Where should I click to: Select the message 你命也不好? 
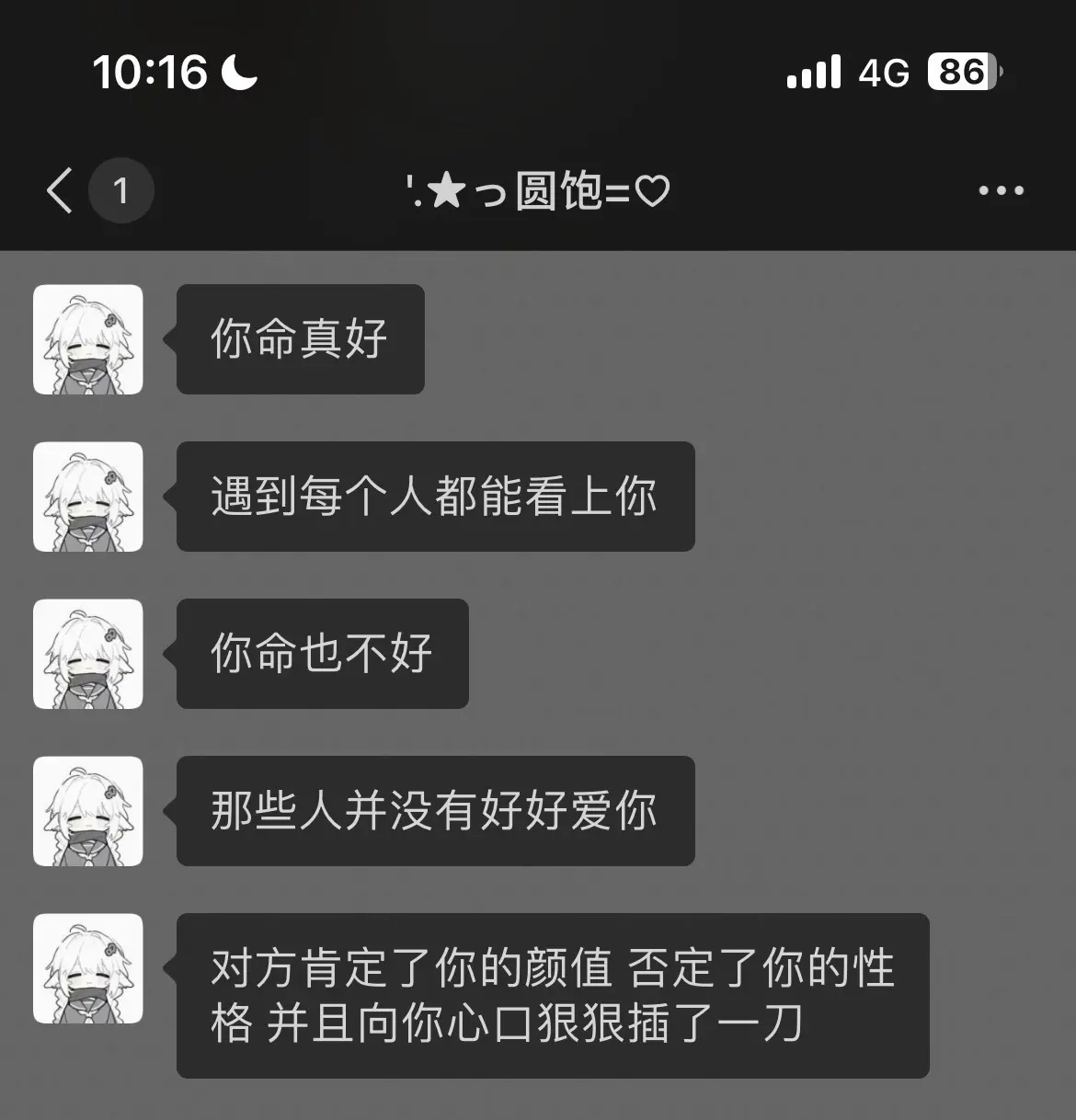point(321,654)
